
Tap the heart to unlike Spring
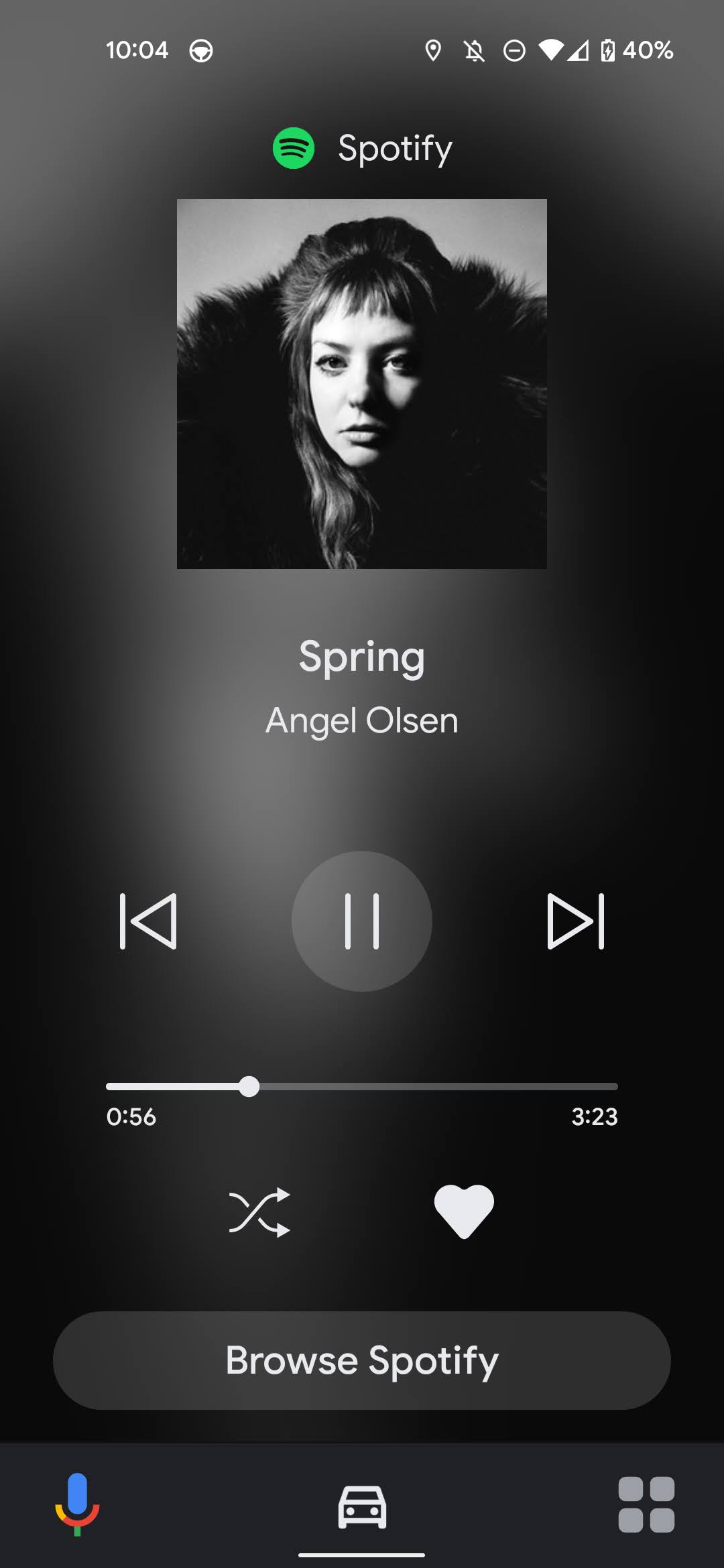tap(464, 1212)
